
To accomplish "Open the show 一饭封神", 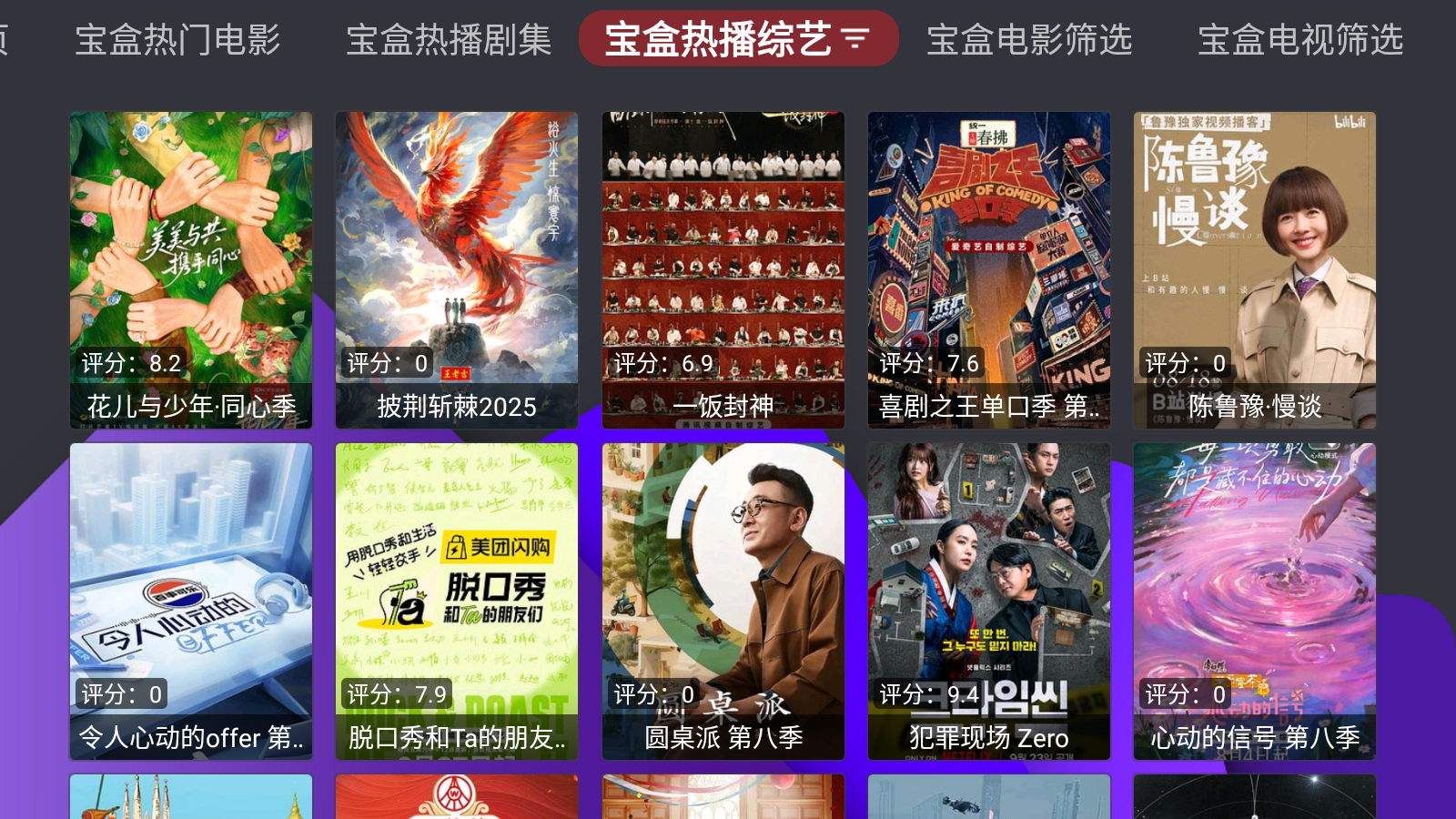I will click(723, 269).
